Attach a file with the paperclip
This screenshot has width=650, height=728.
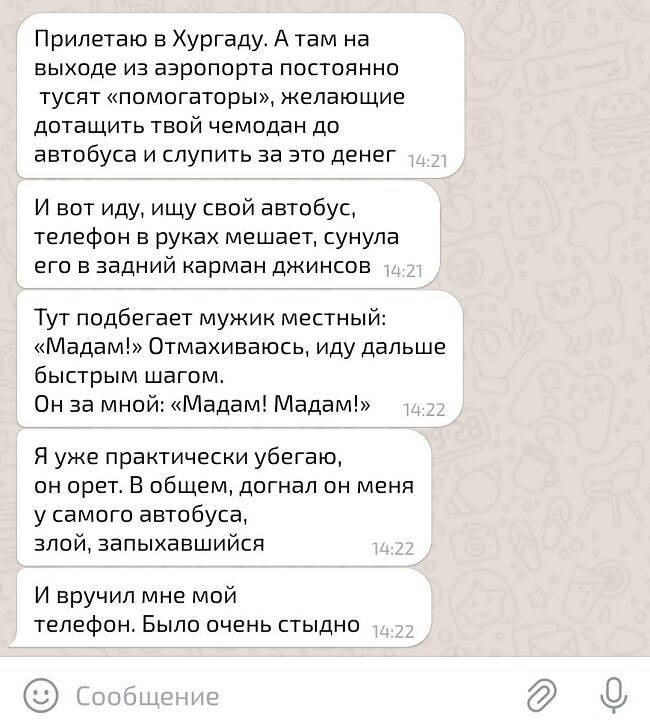(x=542, y=694)
